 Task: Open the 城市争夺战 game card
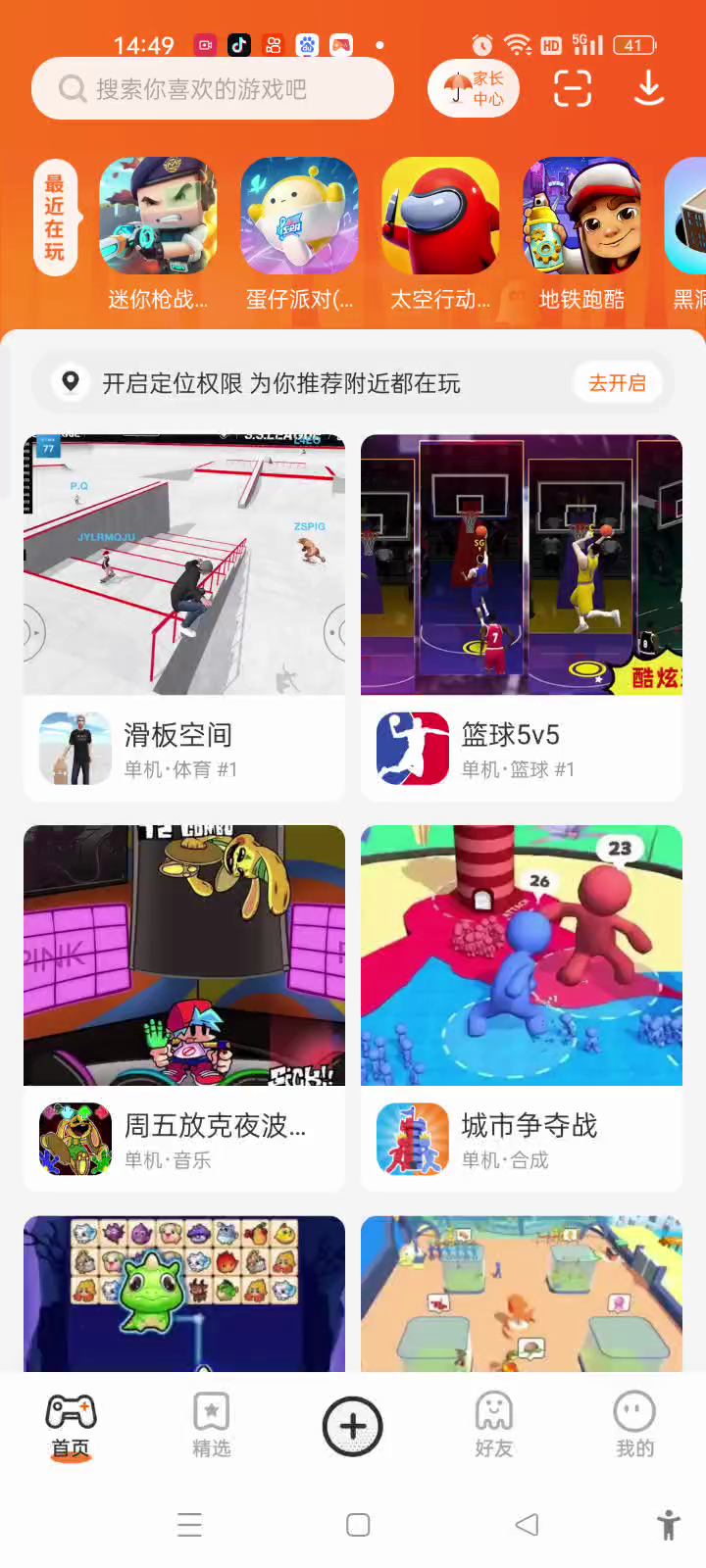click(522, 1007)
